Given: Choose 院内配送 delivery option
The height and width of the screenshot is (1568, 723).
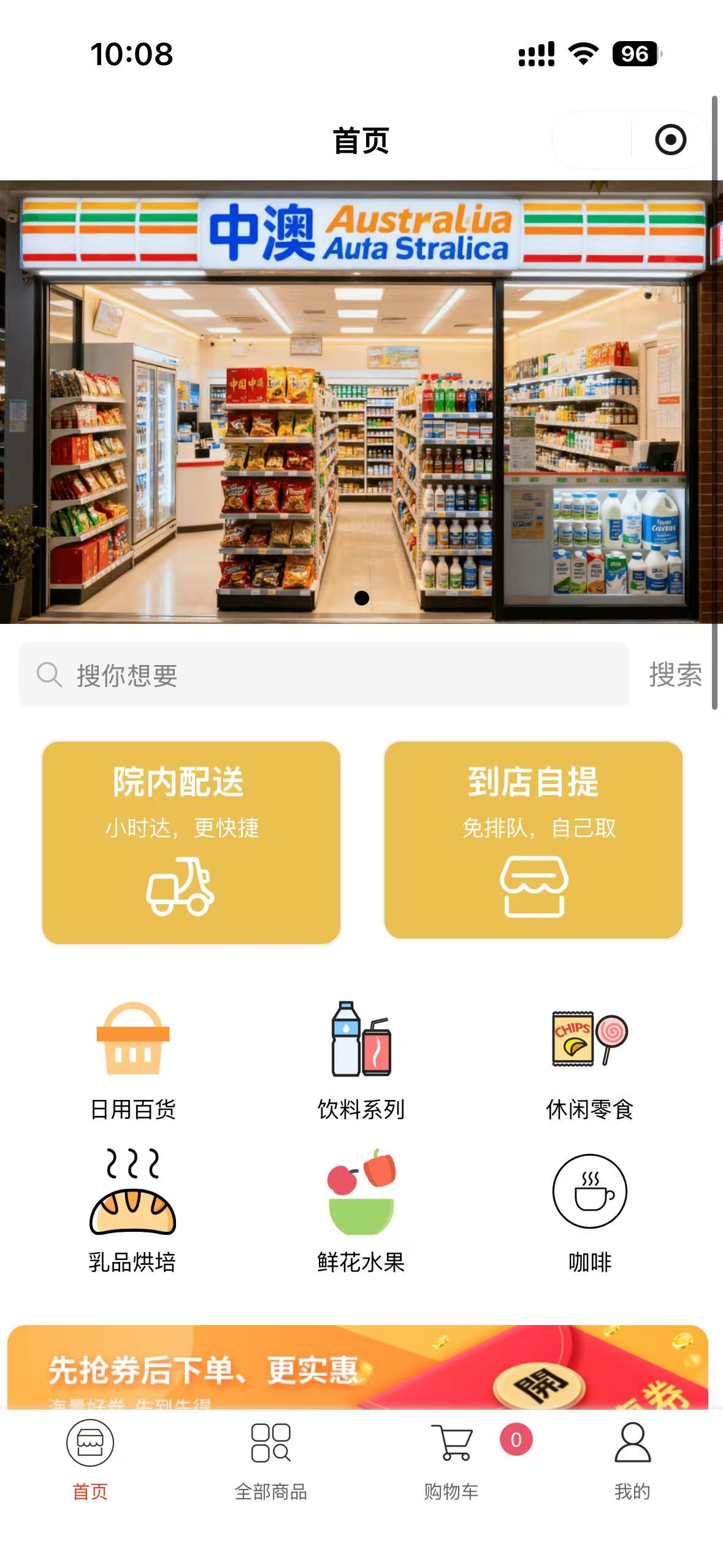Looking at the screenshot, I should click(x=191, y=842).
